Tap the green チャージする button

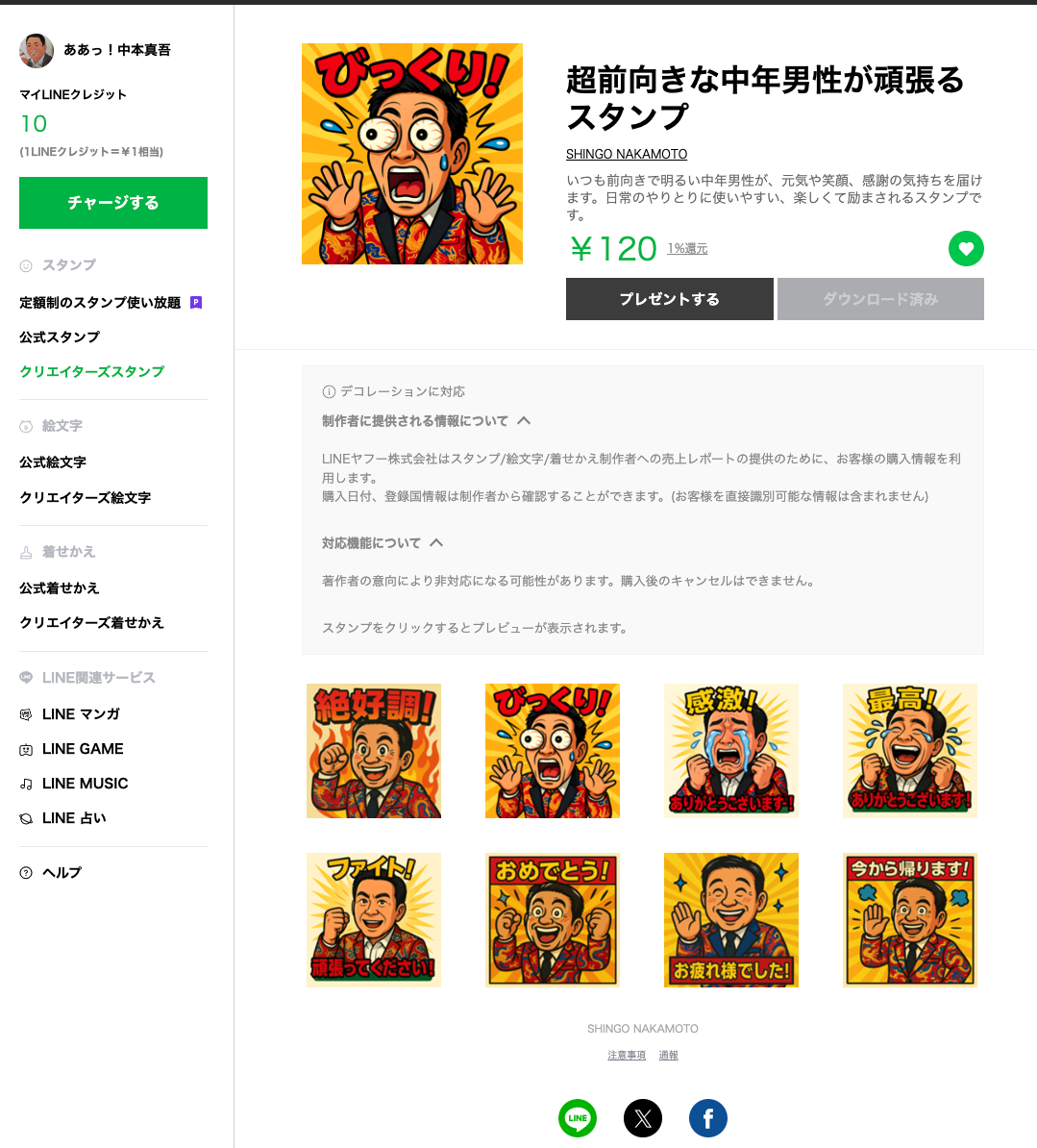tap(113, 203)
